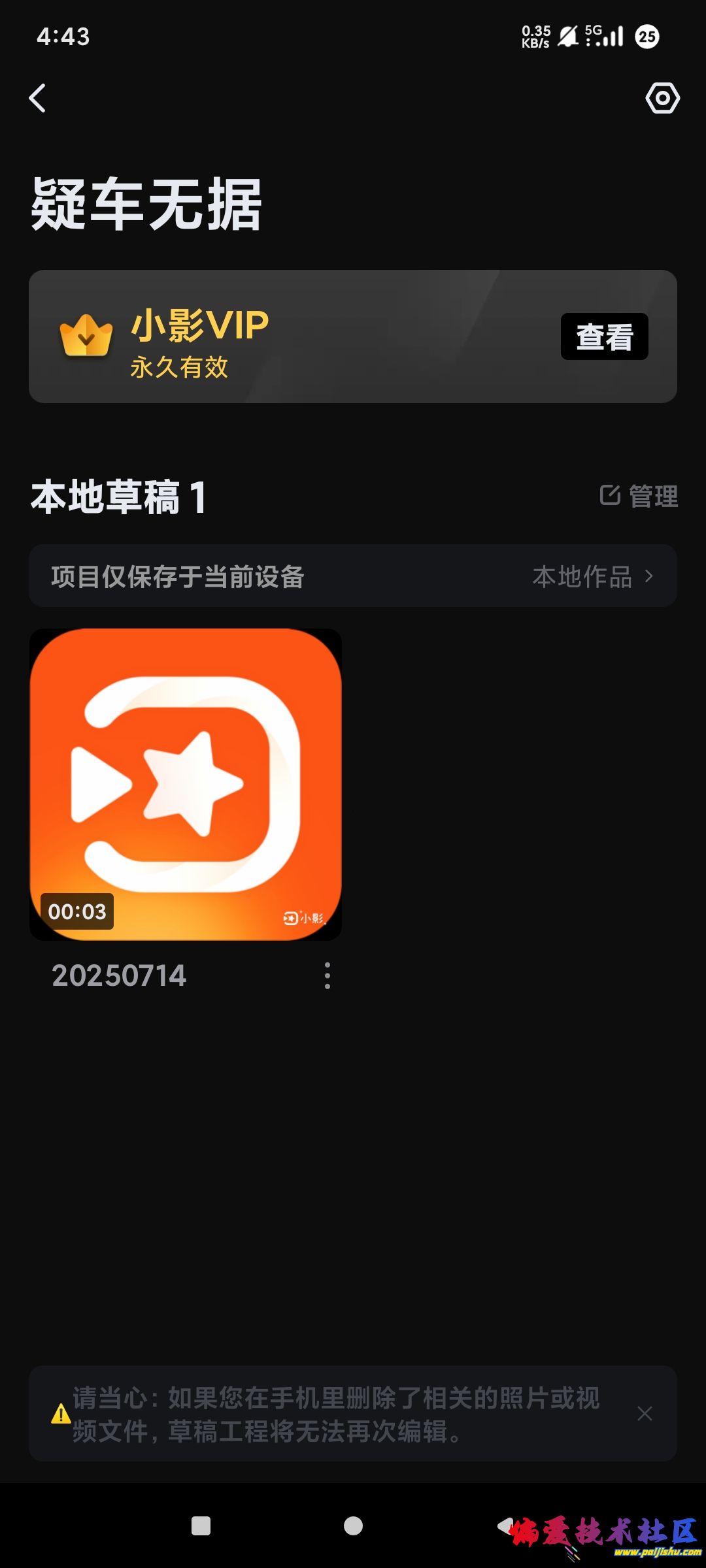This screenshot has height=1568, width=706.
Task: Open the settings gear icon
Action: pyautogui.click(x=663, y=99)
